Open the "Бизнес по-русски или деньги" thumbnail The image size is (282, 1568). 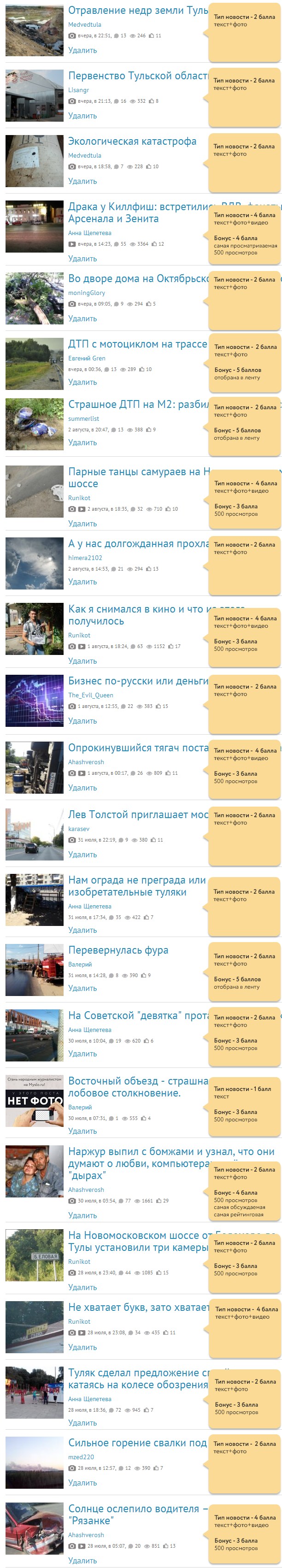click(x=35, y=701)
